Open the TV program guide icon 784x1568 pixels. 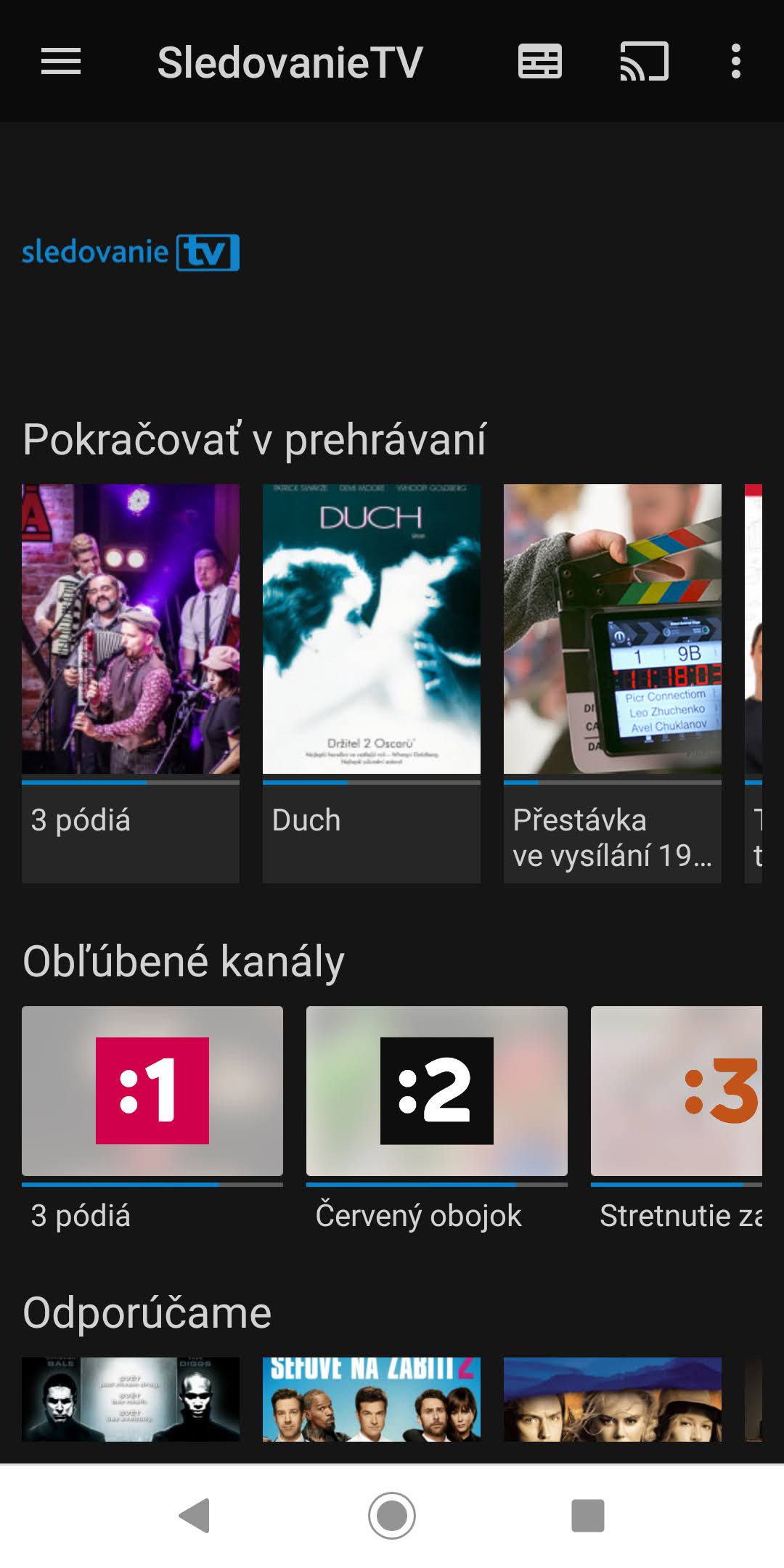(x=539, y=61)
